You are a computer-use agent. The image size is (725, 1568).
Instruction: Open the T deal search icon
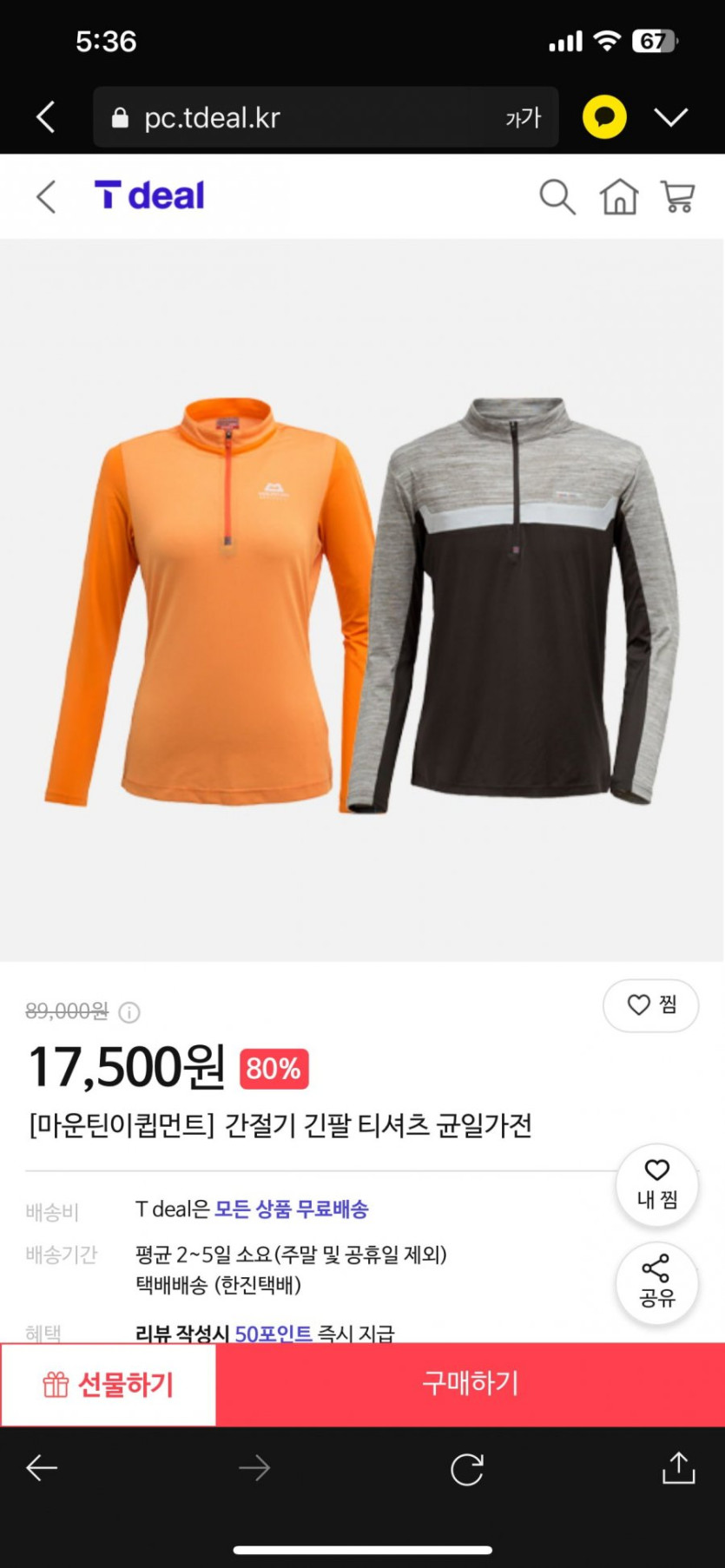[x=557, y=197]
